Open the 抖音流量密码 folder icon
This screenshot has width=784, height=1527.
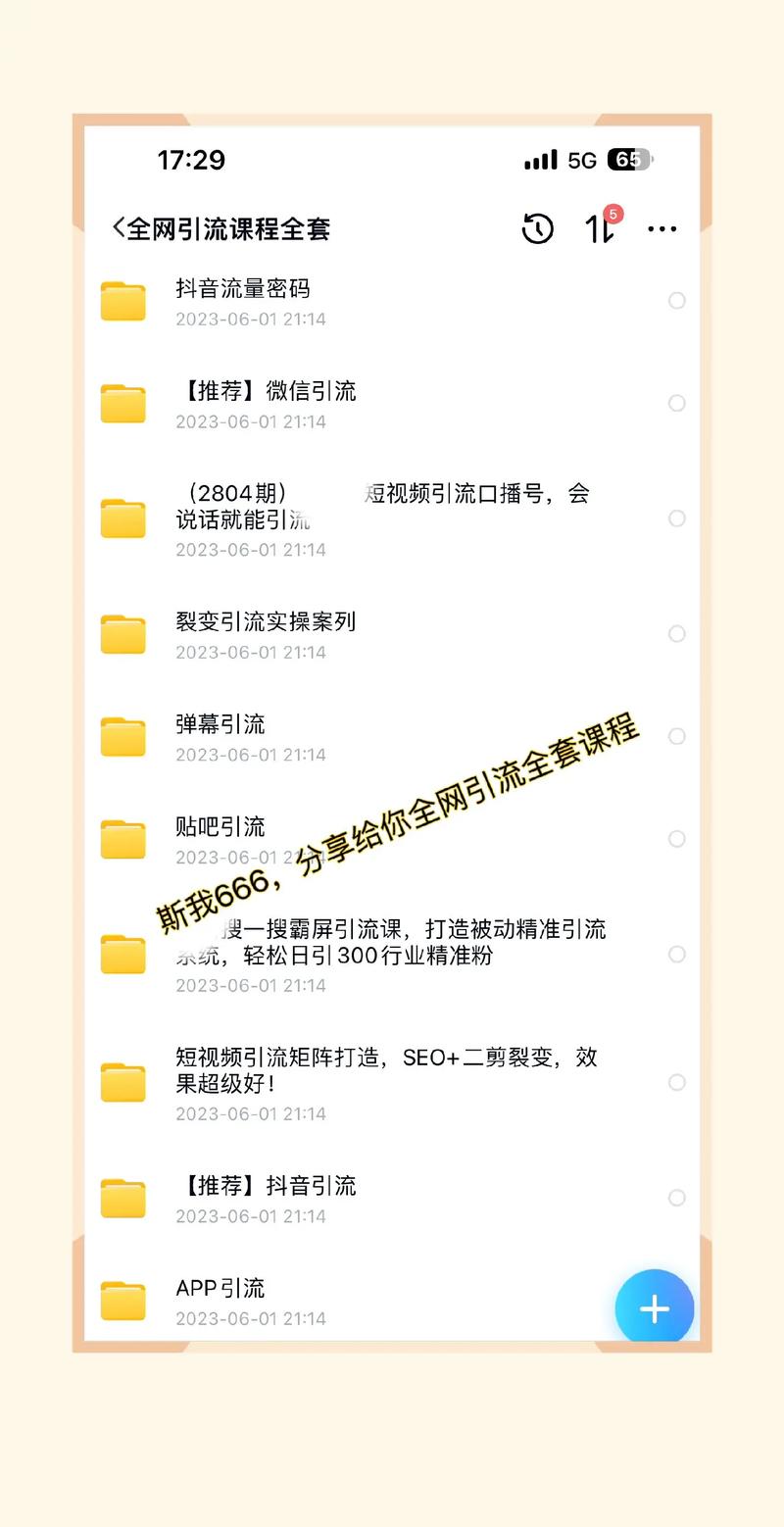[x=122, y=301]
